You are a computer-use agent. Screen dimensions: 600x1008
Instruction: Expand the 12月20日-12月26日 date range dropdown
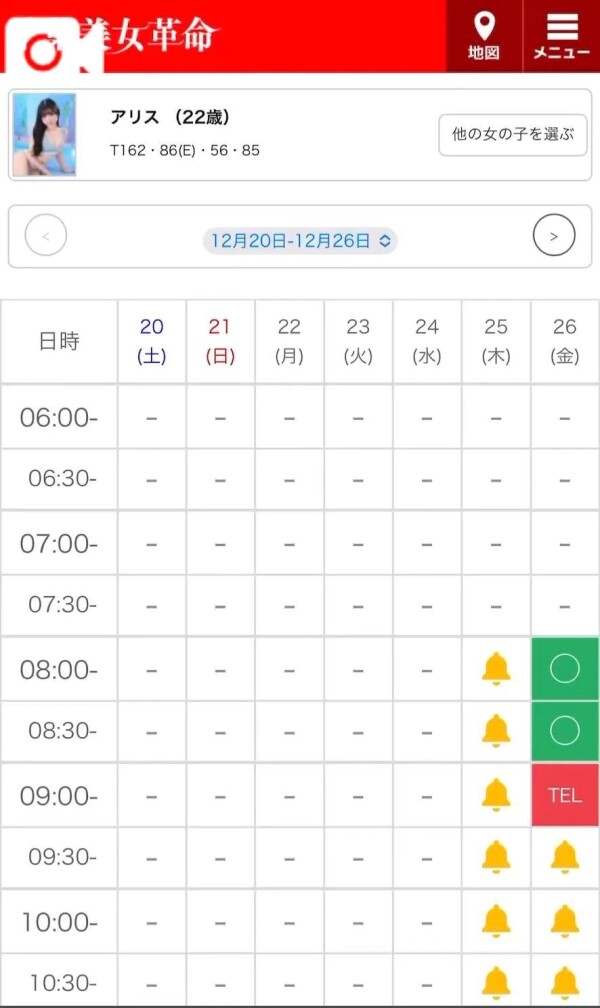[x=300, y=240]
